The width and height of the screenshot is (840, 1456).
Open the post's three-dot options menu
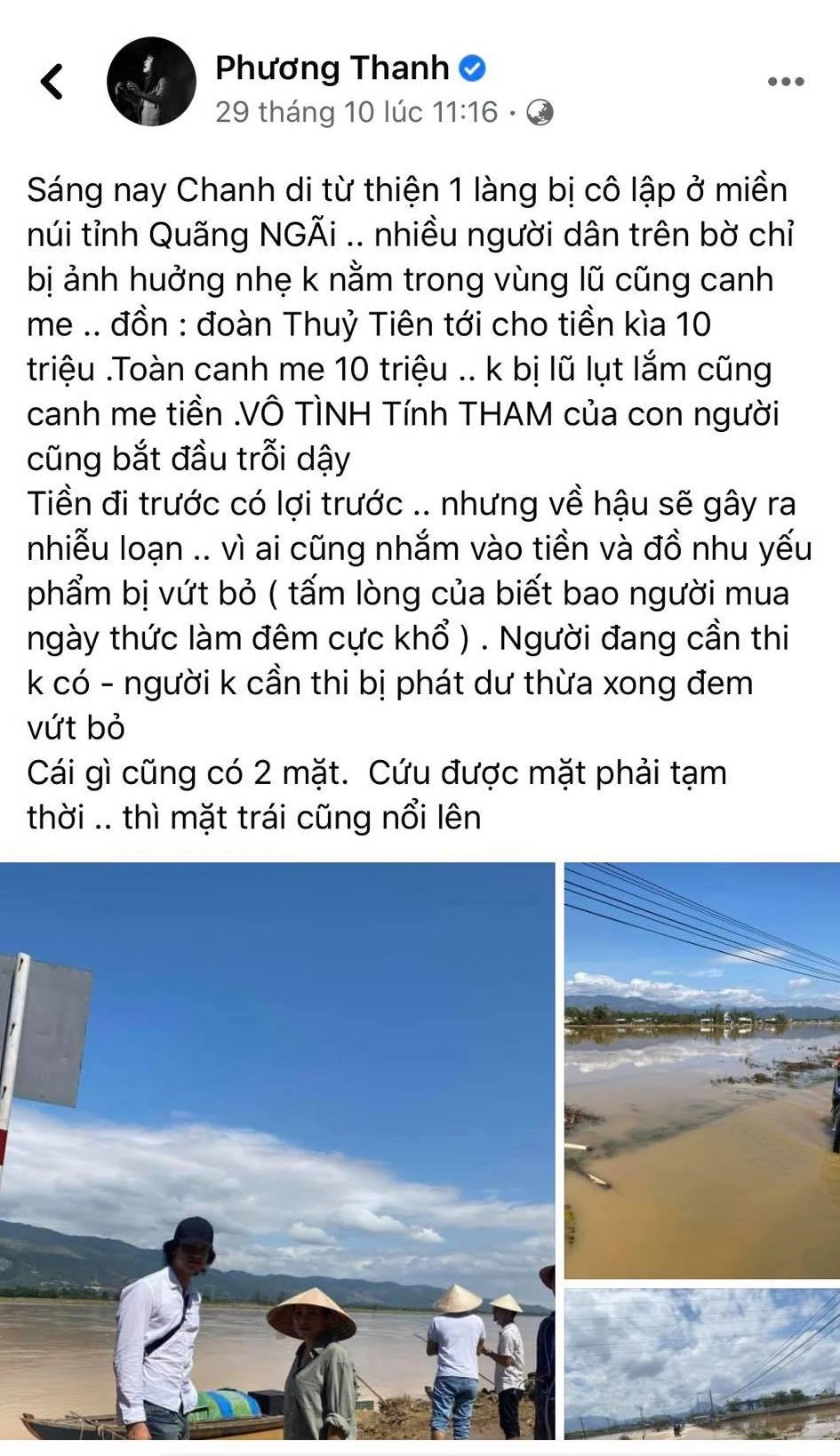click(x=786, y=82)
